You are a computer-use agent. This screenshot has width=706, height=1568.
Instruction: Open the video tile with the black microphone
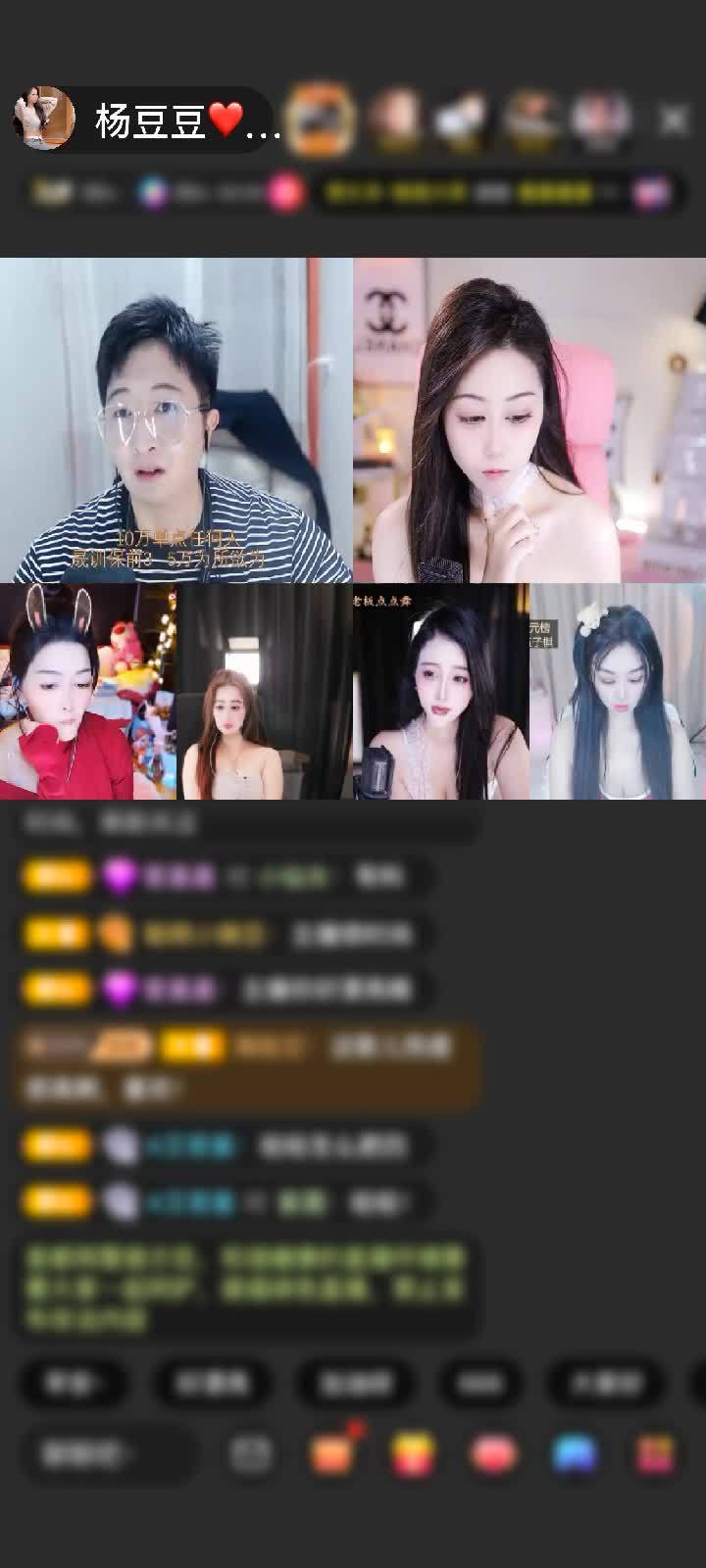click(x=441, y=692)
